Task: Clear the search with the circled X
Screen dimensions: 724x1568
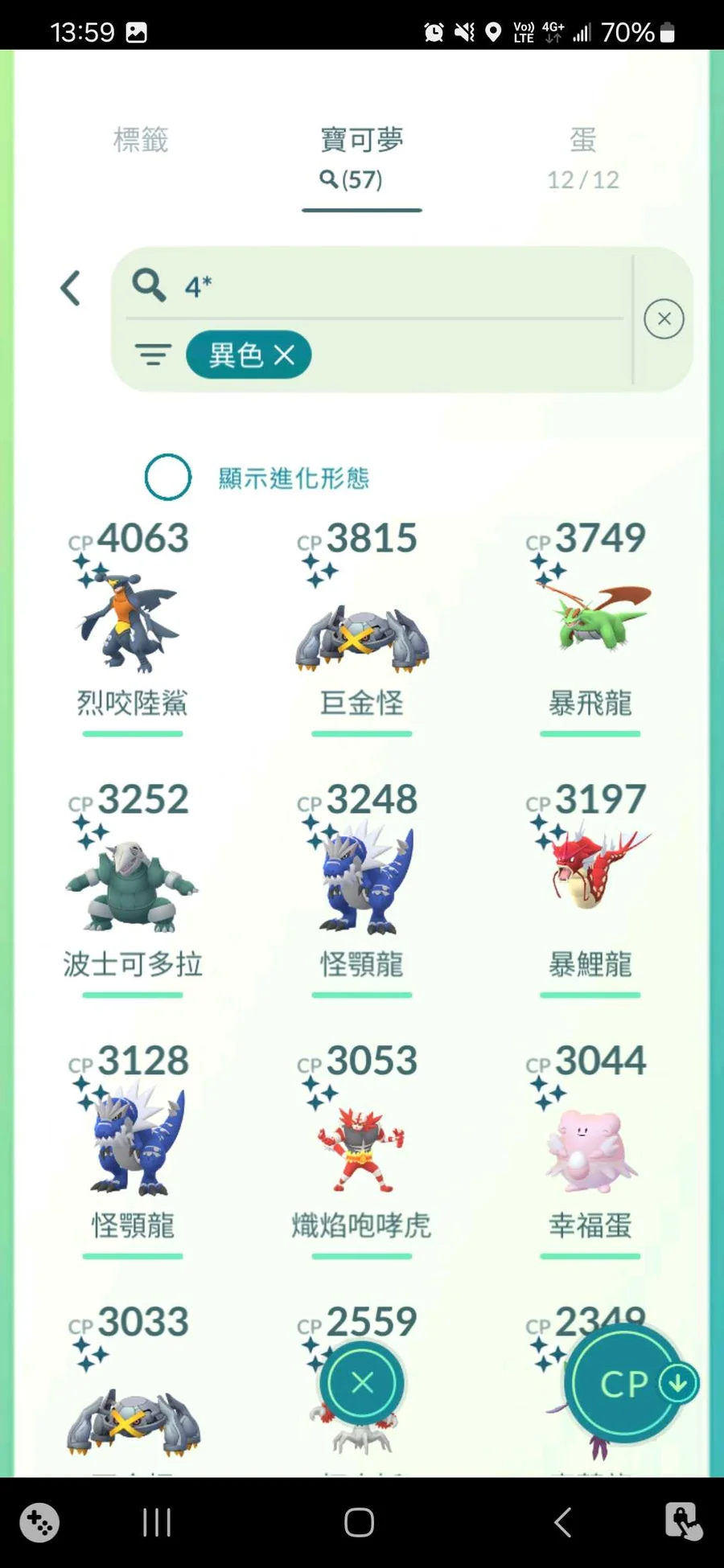Action: pyautogui.click(x=664, y=318)
